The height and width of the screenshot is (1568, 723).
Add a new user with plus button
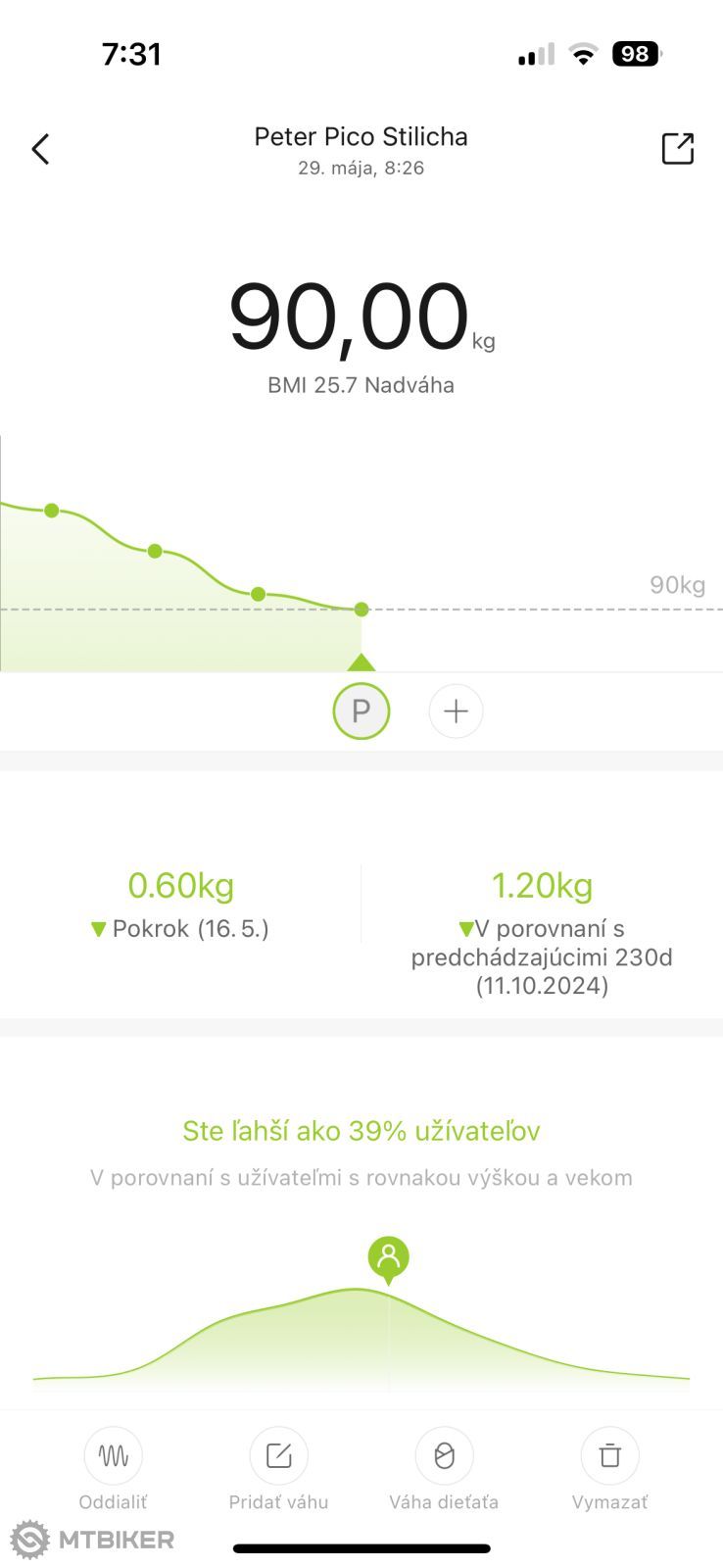[x=456, y=710]
